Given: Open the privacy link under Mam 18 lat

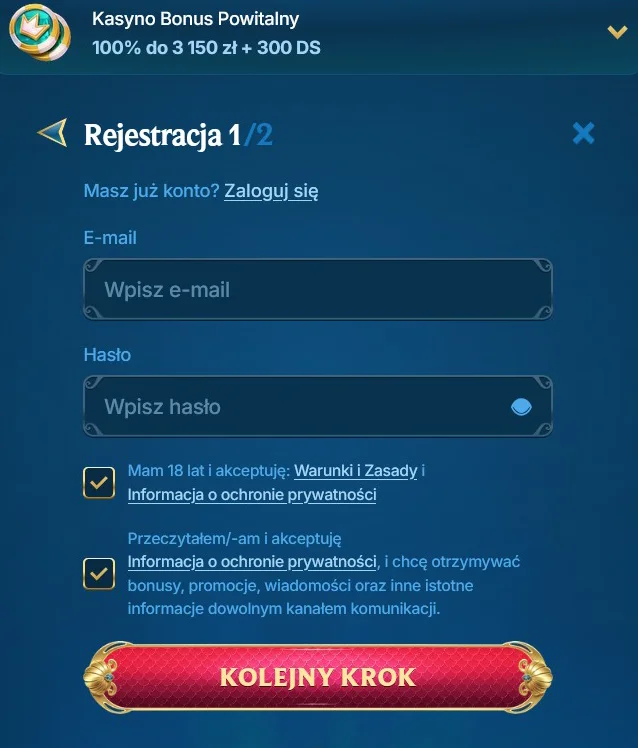Looking at the screenshot, I should point(251,494).
